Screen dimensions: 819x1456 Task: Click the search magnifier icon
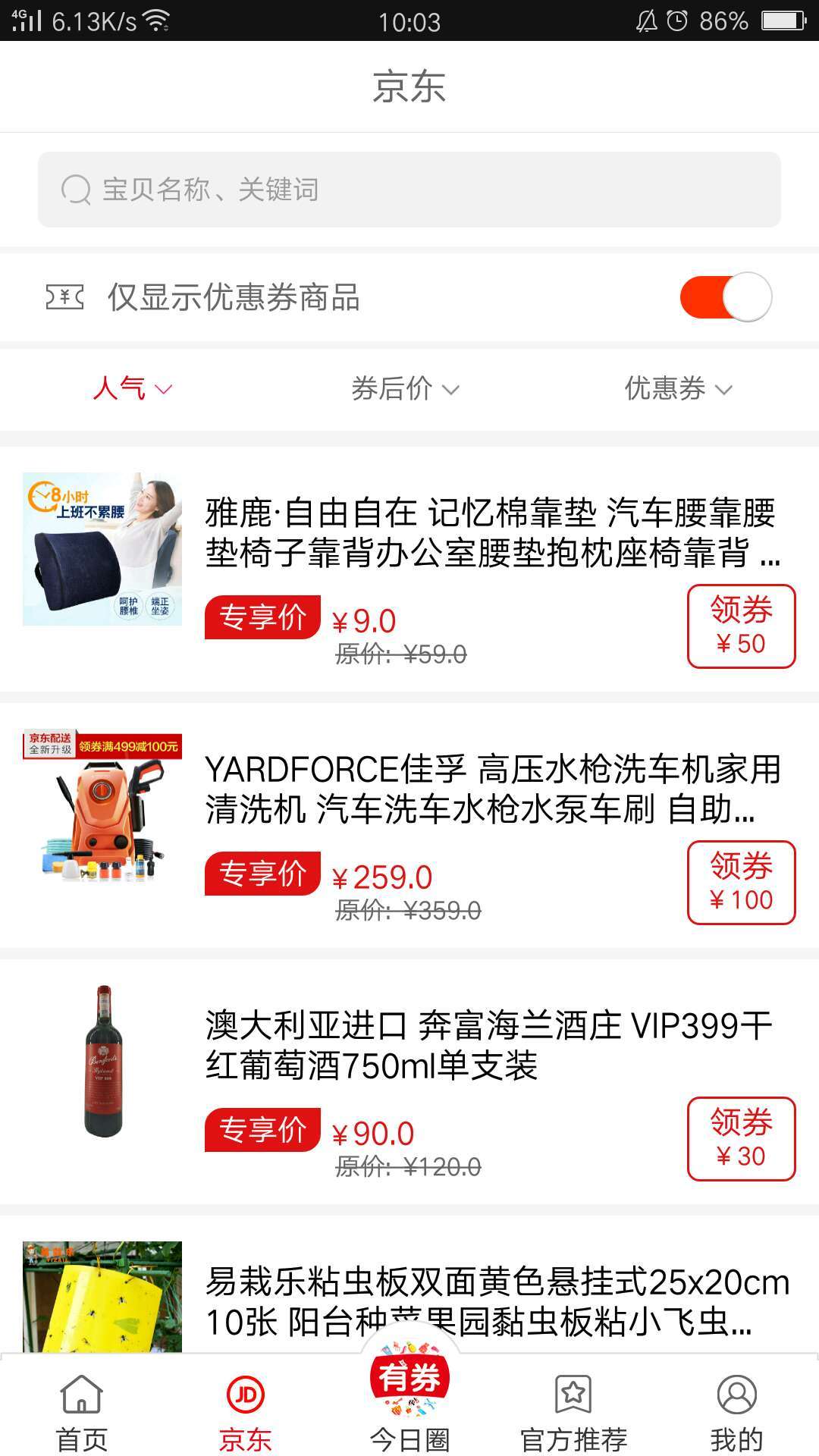75,190
